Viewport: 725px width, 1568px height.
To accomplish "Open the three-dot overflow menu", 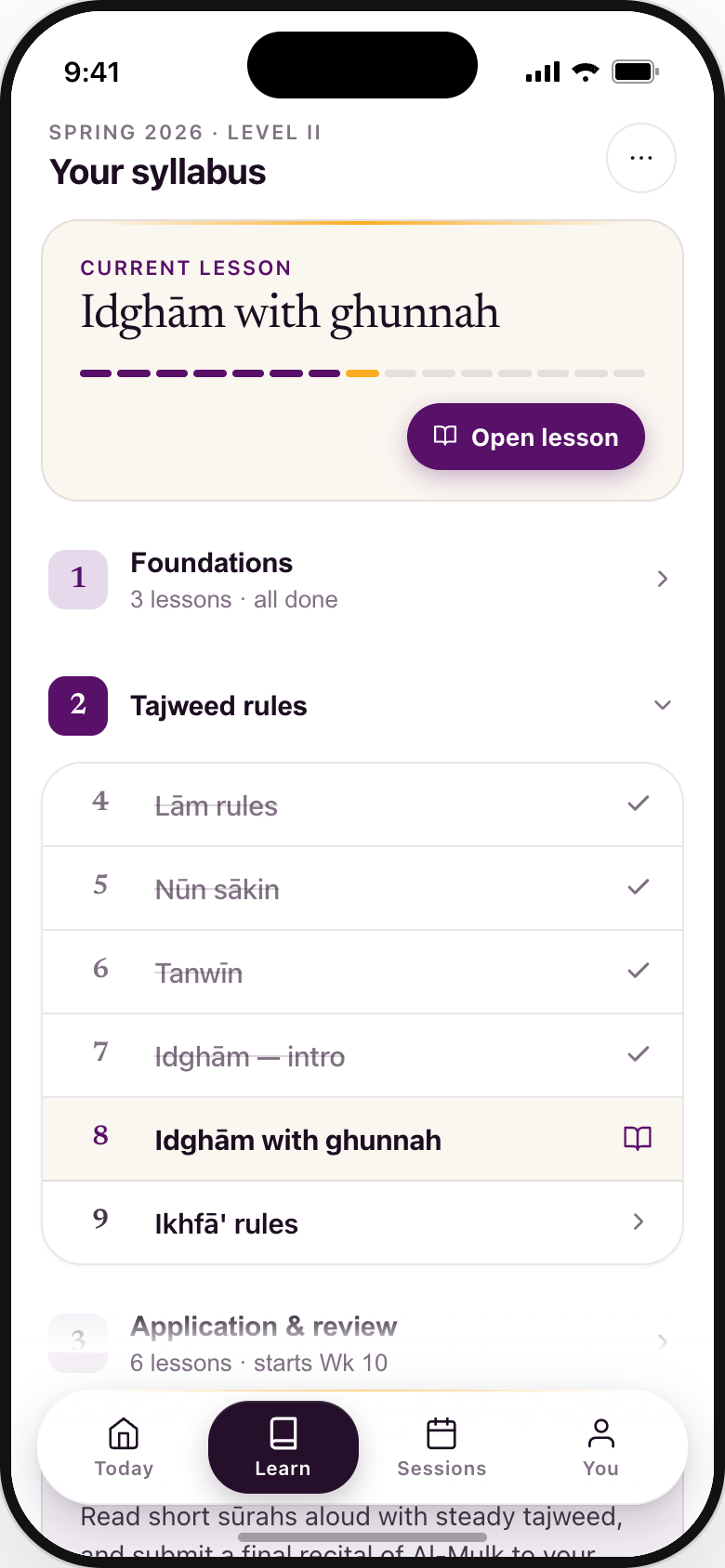I will pyautogui.click(x=641, y=158).
